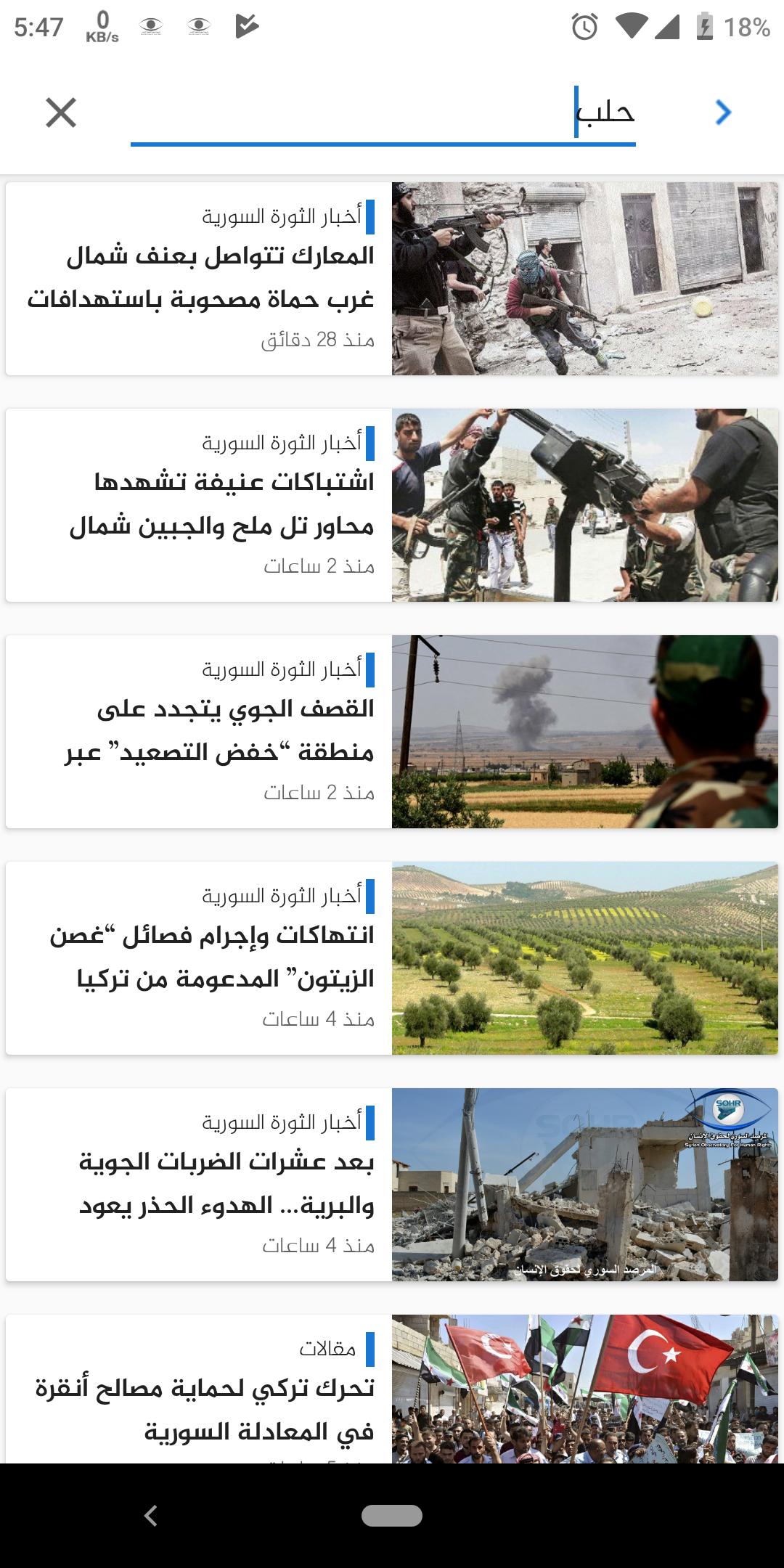This screenshot has width=784, height=1568.
Task: Open article المعارك تتواصل بعنف شمال غرب حماة
Action: point(392,279)
